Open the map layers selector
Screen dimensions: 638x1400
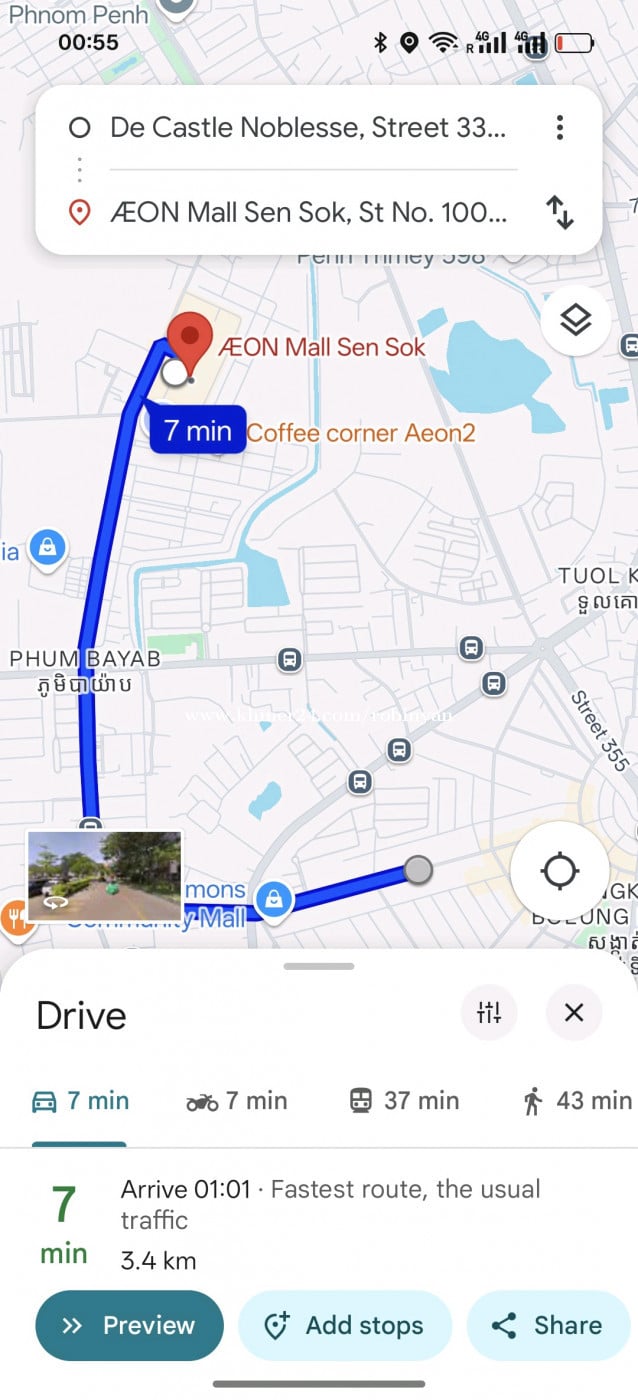575,321
